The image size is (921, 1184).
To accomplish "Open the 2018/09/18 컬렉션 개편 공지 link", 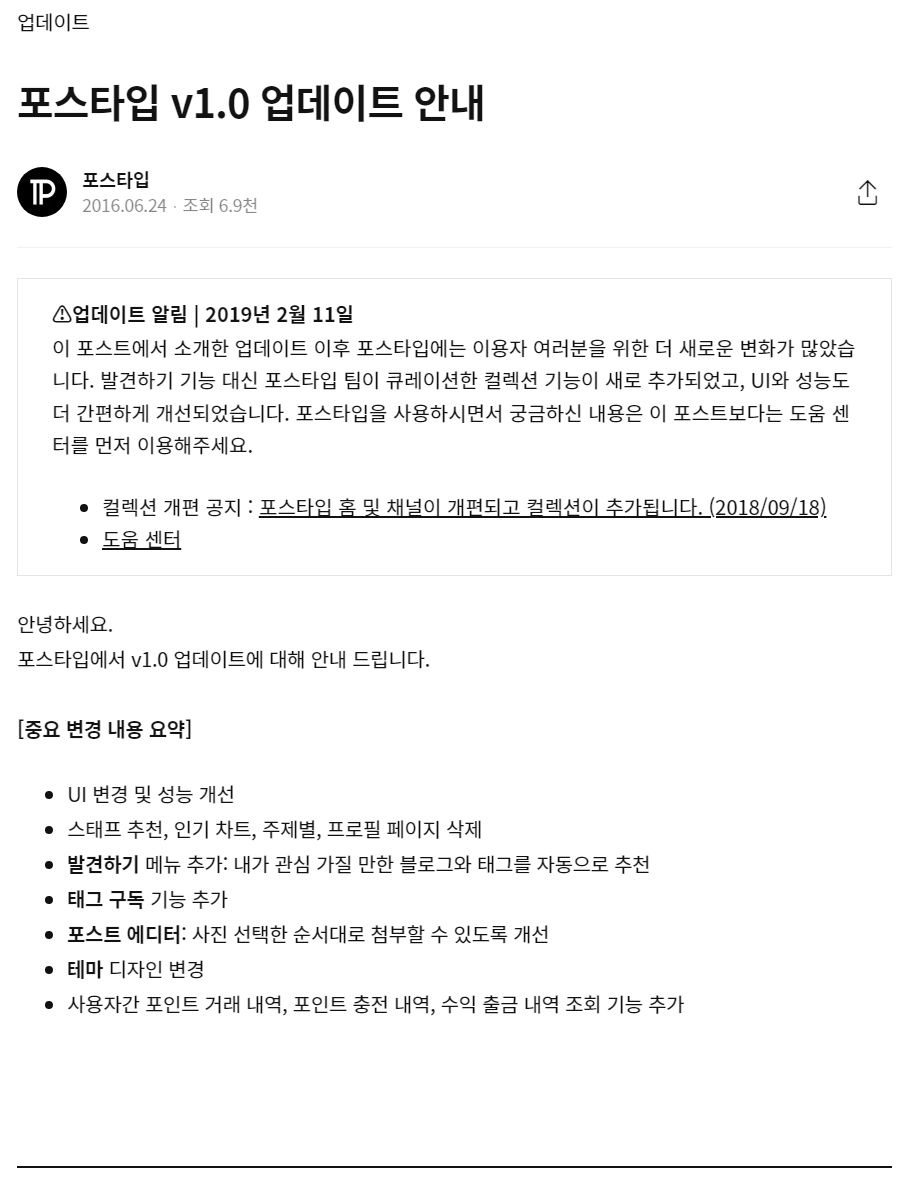I will [x=542, y=507].
